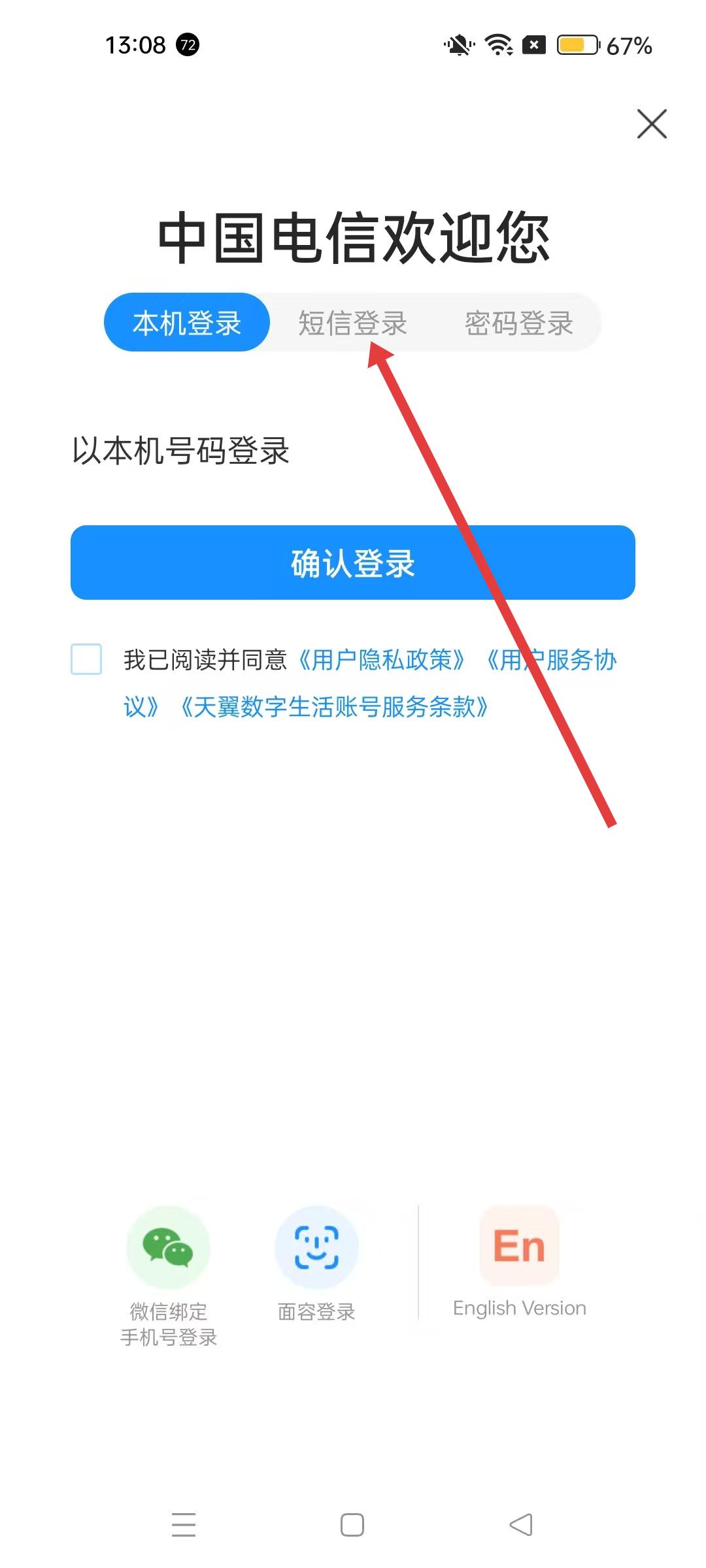Open recent apps from navigation bar
706x1568 pixels.
point(184,1526)
